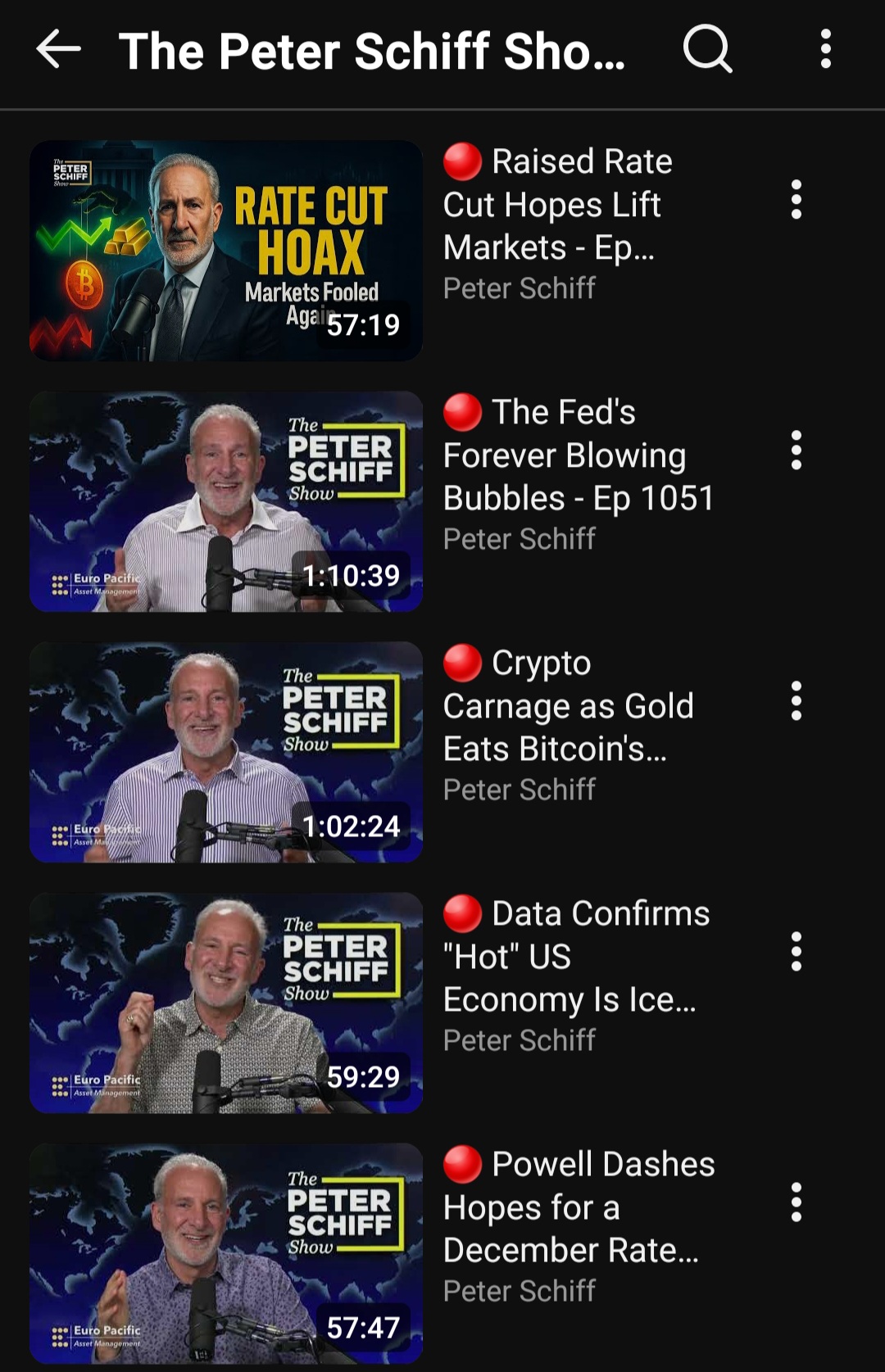Open the options menu for Powell Dashes Hopes video
This screenshot has width=885, height=1372.
pos(796,1202)
